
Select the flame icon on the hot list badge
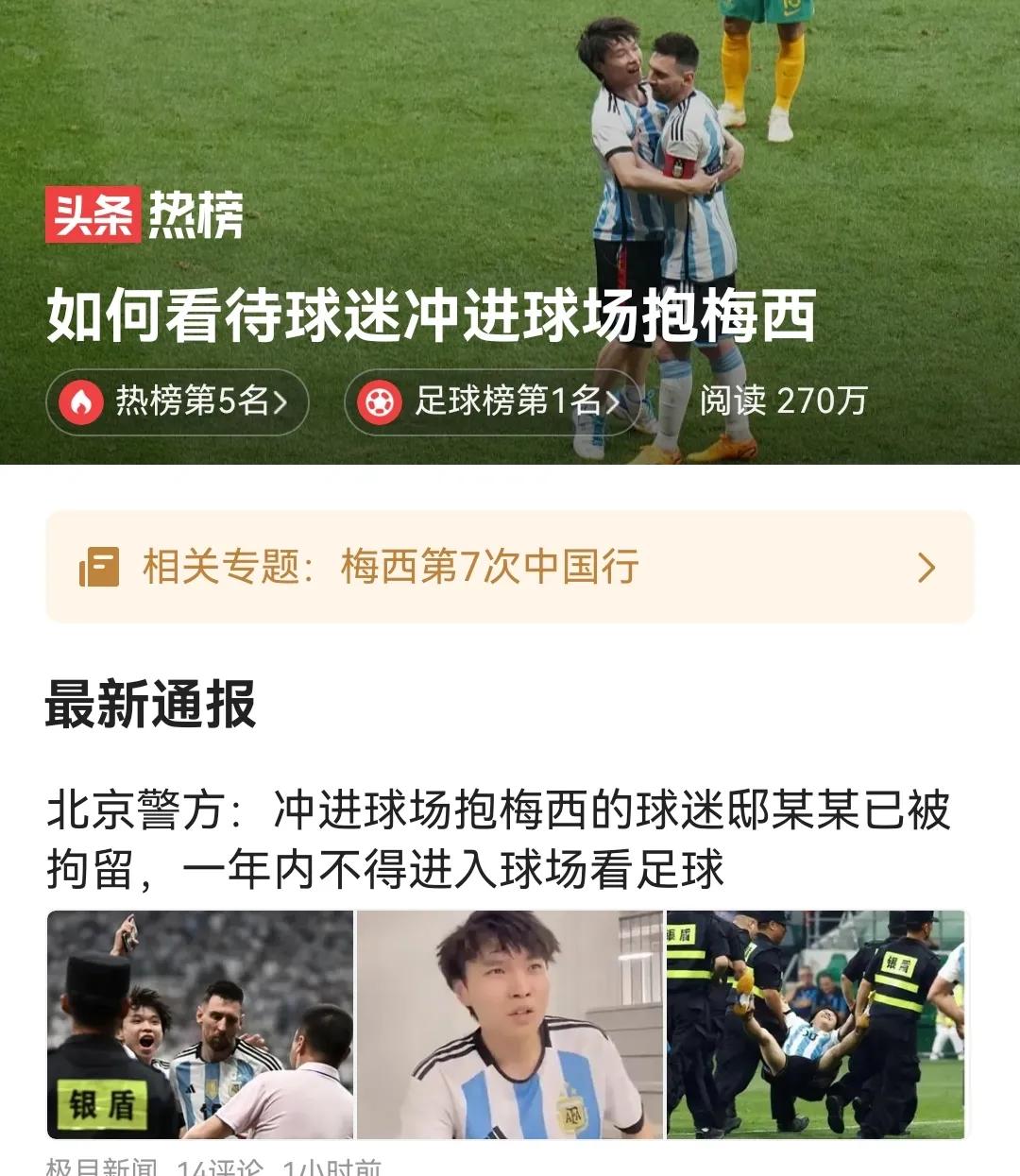pos(84,401)
